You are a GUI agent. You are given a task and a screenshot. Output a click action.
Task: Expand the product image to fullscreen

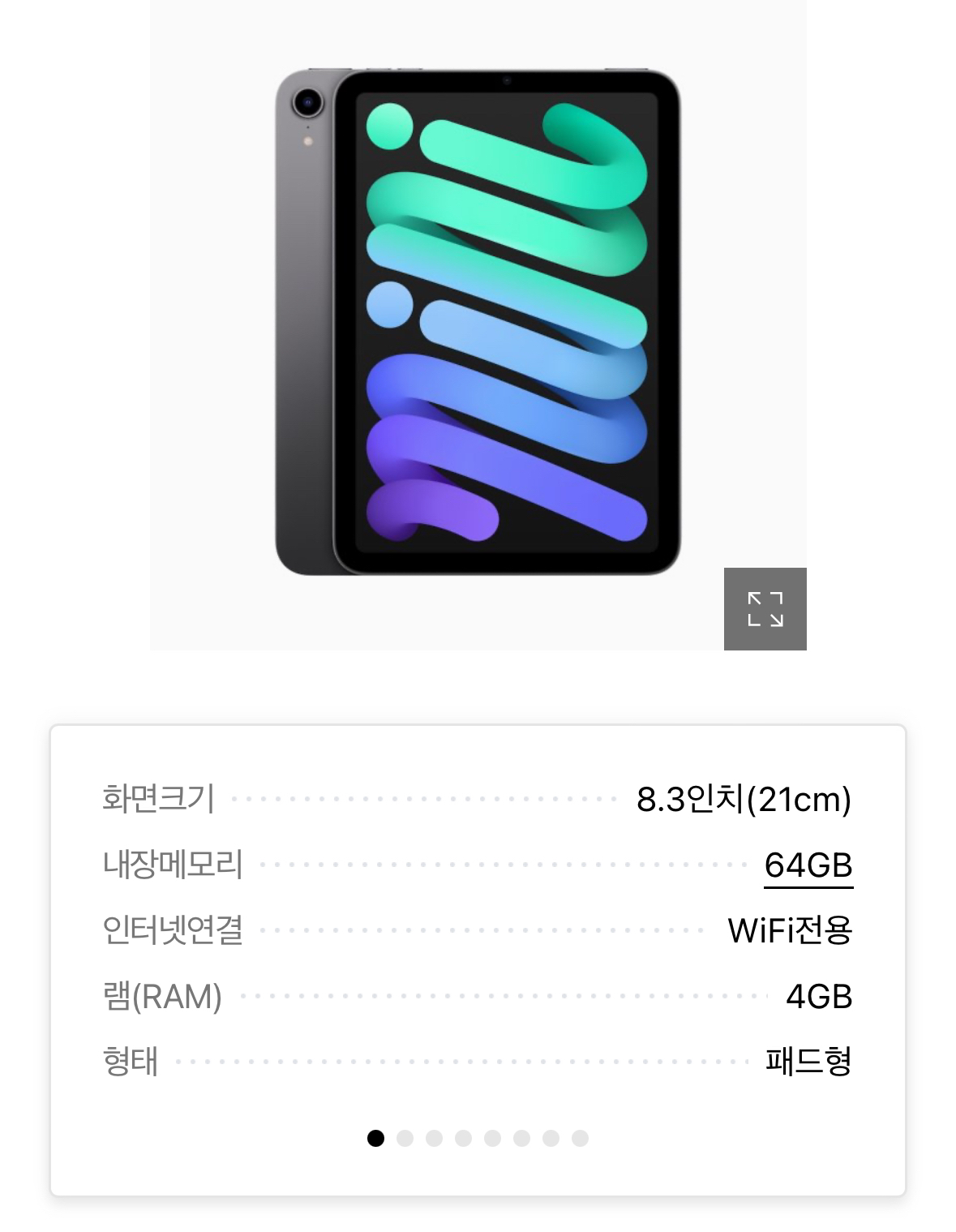coord(765,609)
